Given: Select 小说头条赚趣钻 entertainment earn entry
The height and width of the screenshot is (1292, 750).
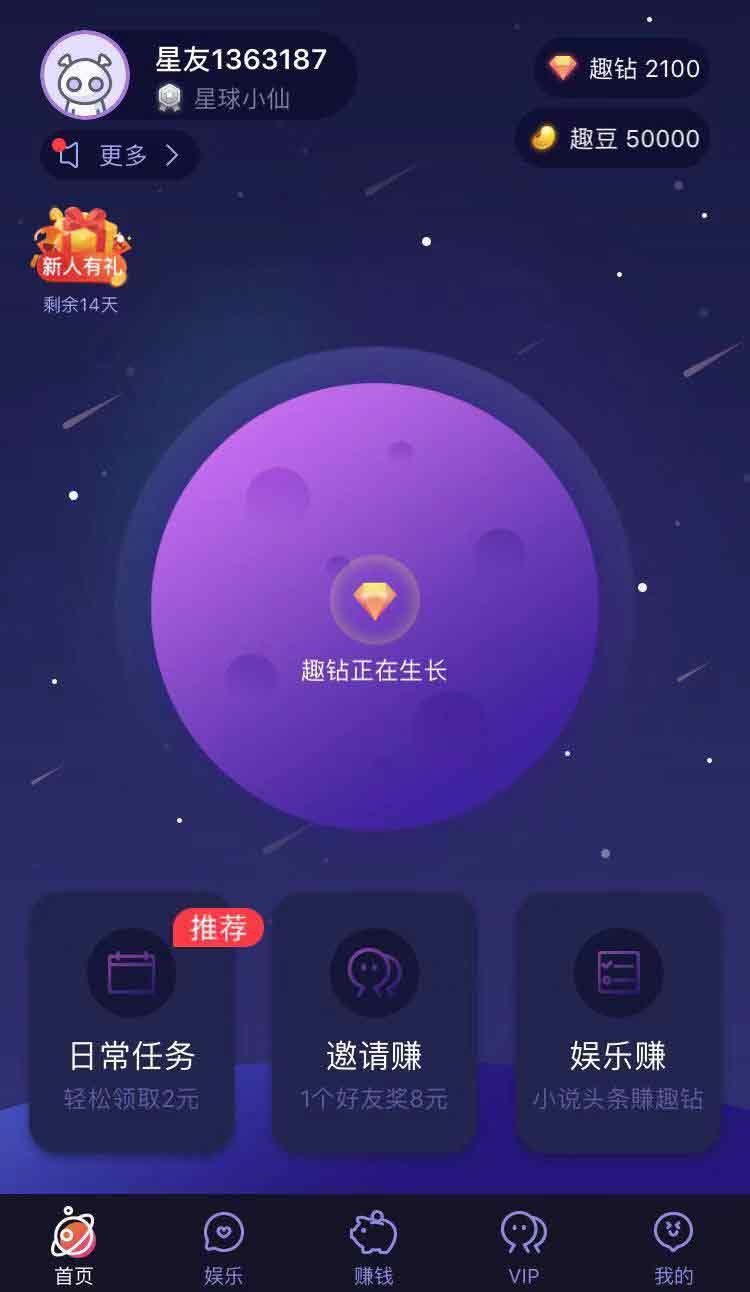Looking at the screenshot, I should [x=617, y=1098].
